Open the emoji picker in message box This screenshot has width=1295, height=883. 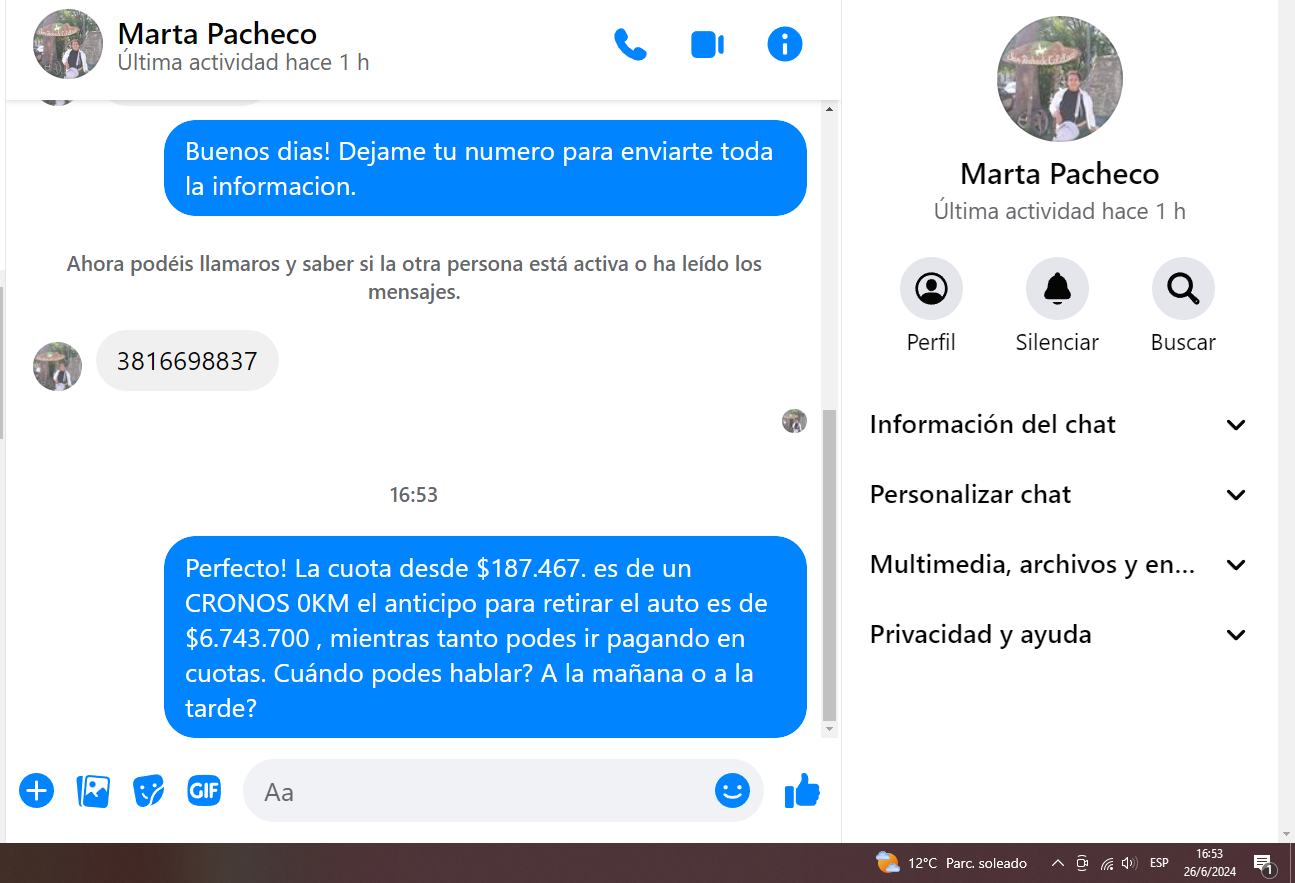click(x=732, y=791)
